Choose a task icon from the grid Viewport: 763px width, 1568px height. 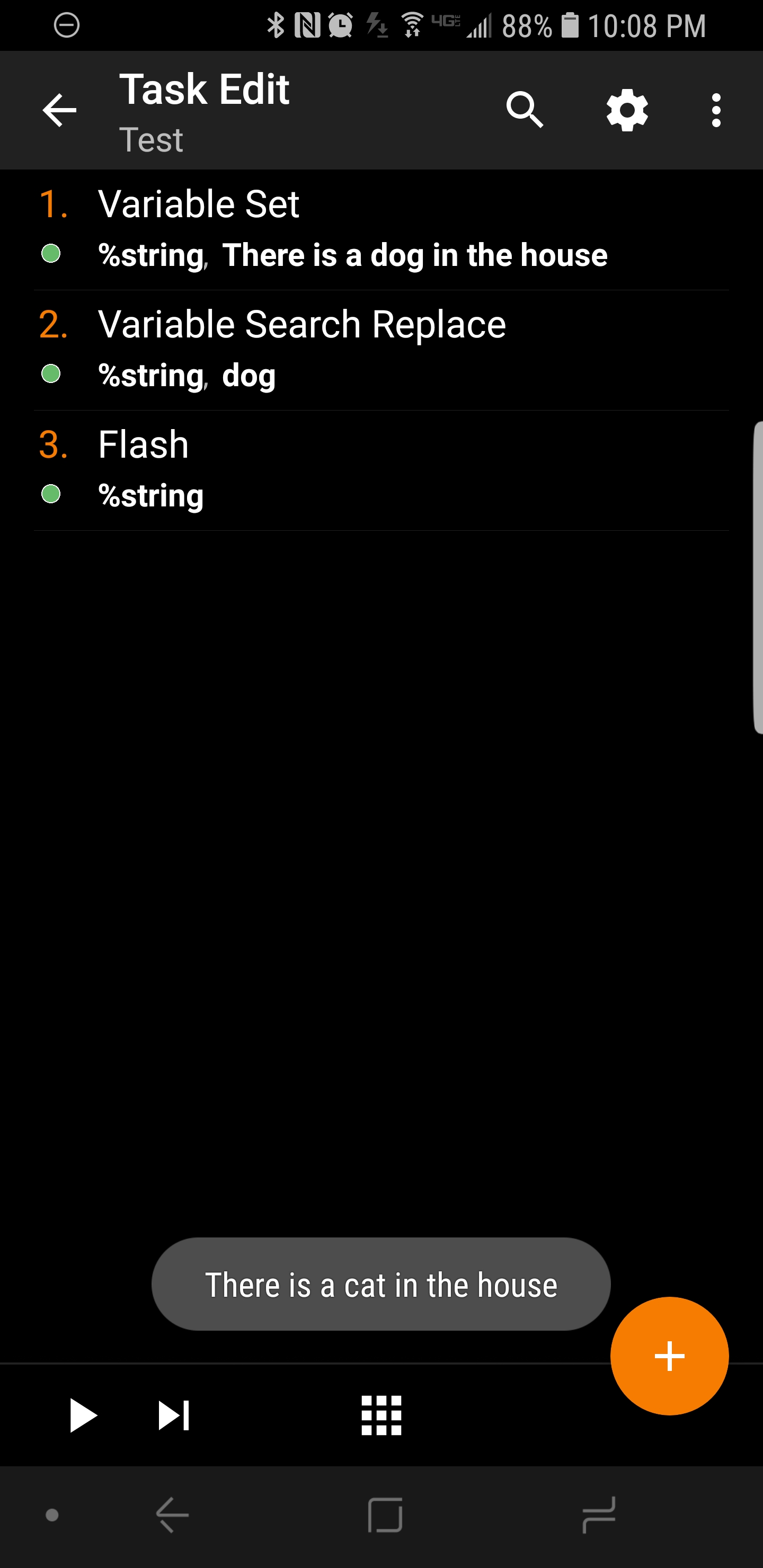[381, 1415]
